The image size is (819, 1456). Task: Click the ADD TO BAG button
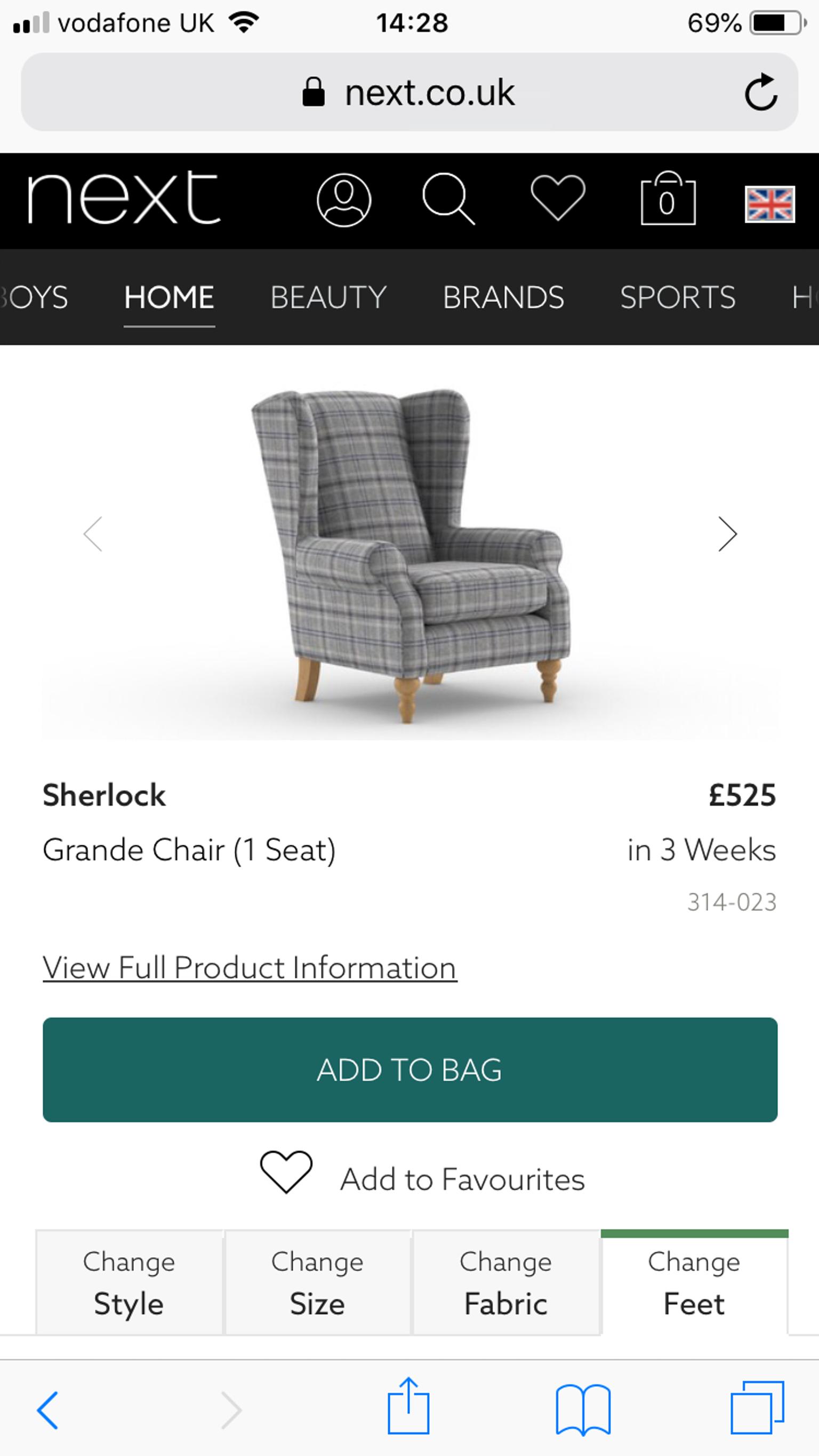click(x=409, y=1070)
